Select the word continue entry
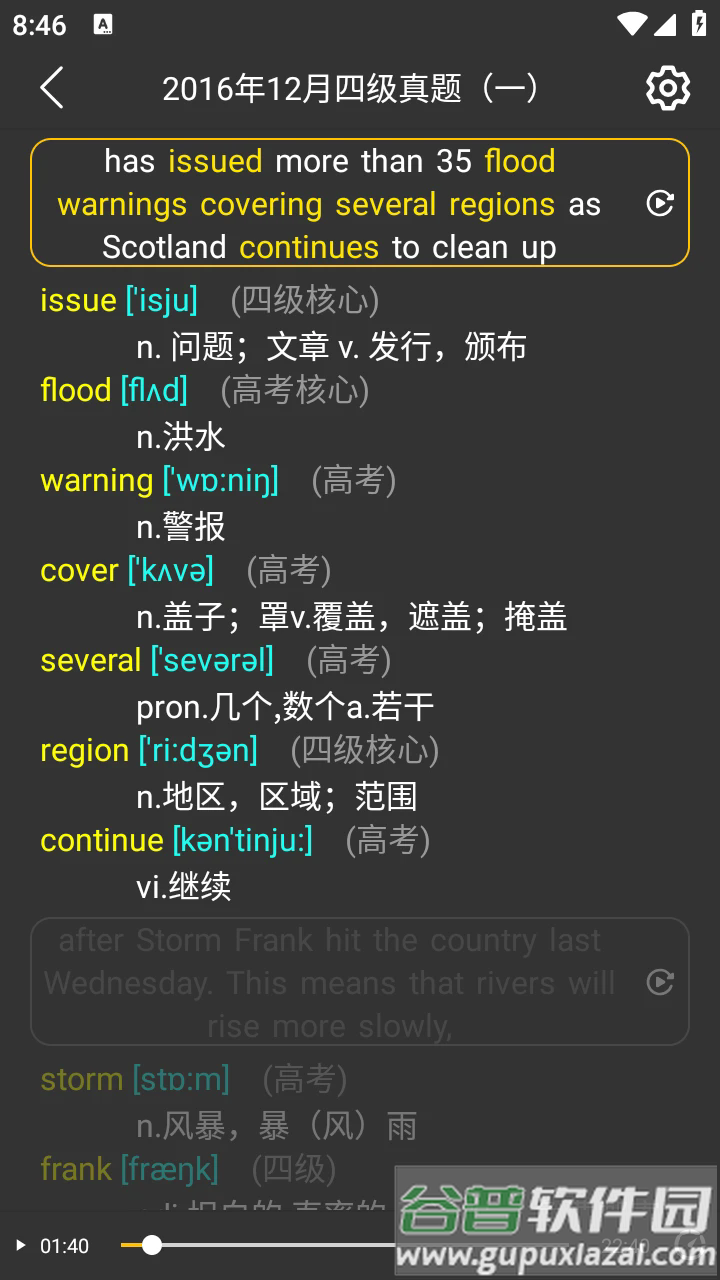Image resolution: width=720 pixels, height=1280 pixels. [100, 840]
